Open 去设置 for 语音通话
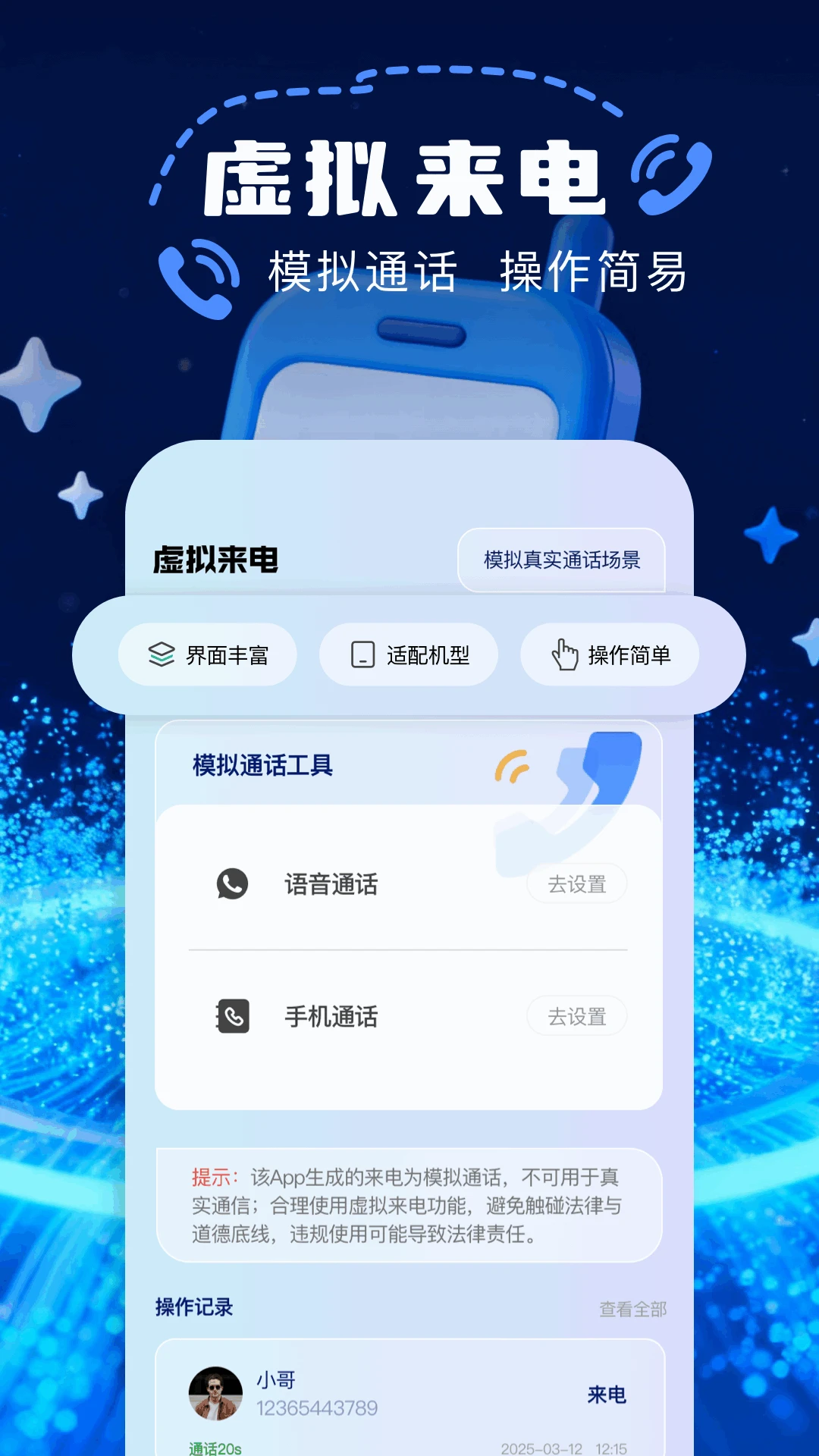Screen dimensions: 819x1456 tap(576, 884)
